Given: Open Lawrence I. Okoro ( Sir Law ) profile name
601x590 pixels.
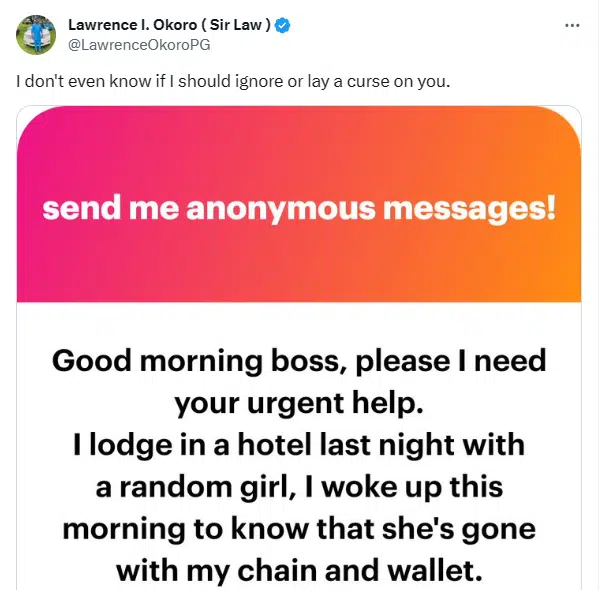Looking at the screenshot, I should [x=169, y=25].
